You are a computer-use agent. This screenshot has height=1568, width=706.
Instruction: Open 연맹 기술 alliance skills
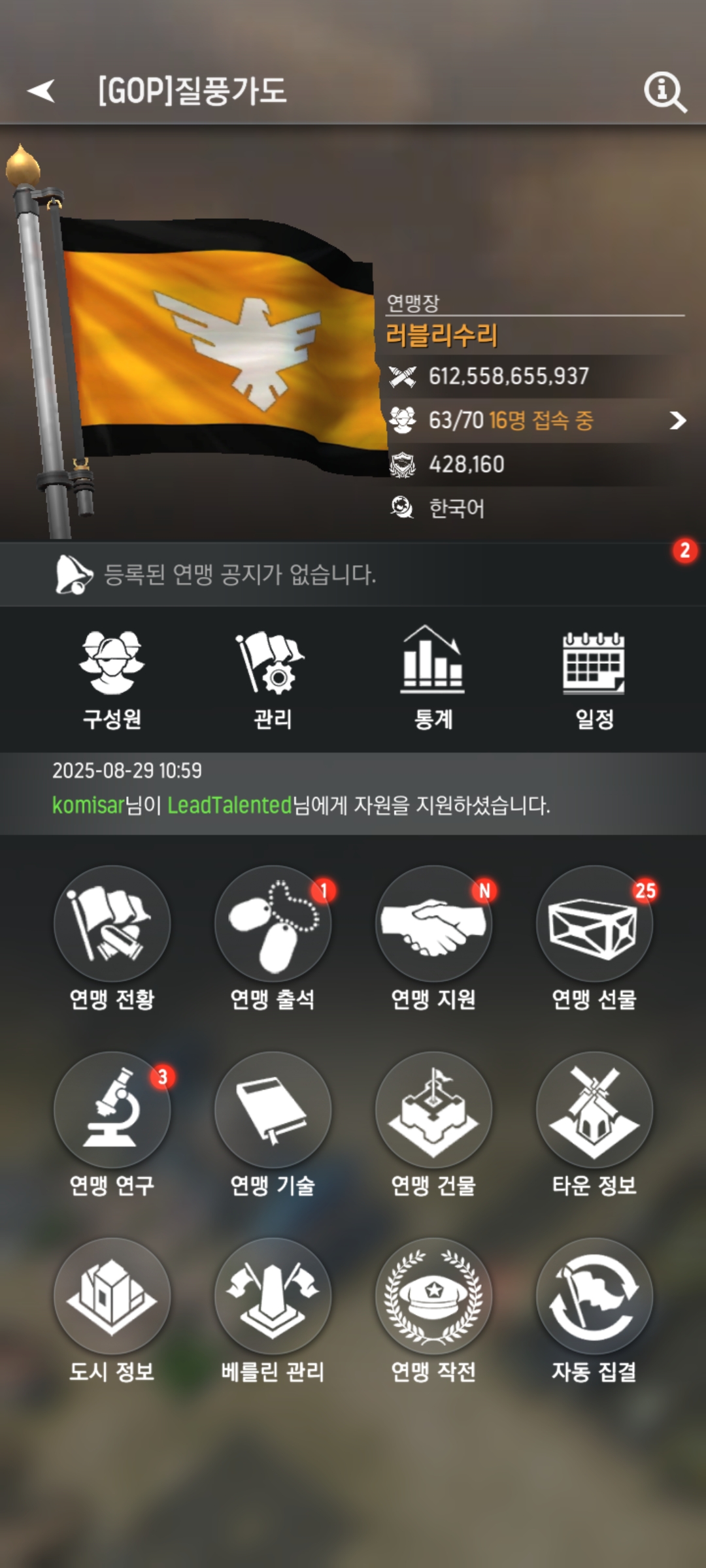(x=273, y=1110)
